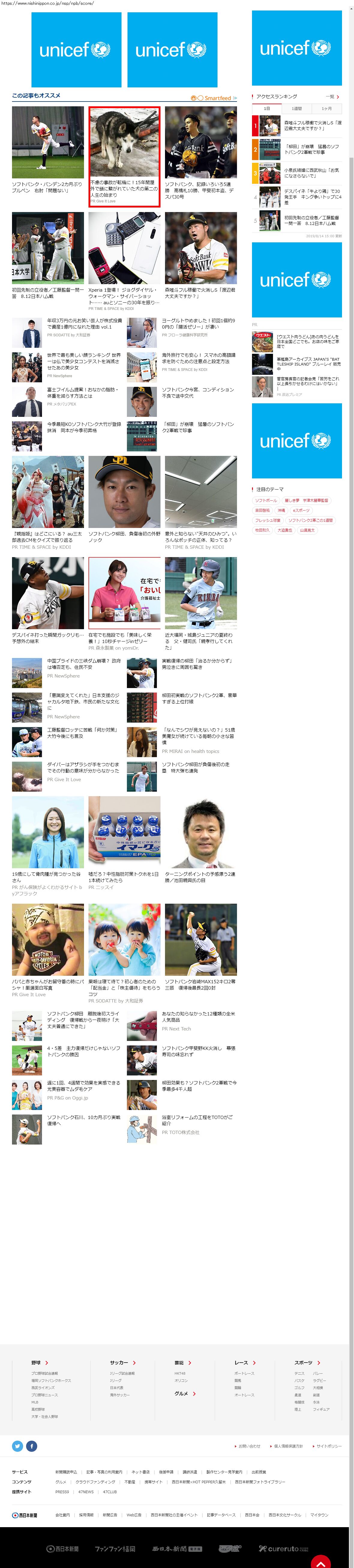Image resolution: width=354 pixels, height=1568 pixels.
Task: Open the Facebook icon in the footer
Action: pos(31,1446)
